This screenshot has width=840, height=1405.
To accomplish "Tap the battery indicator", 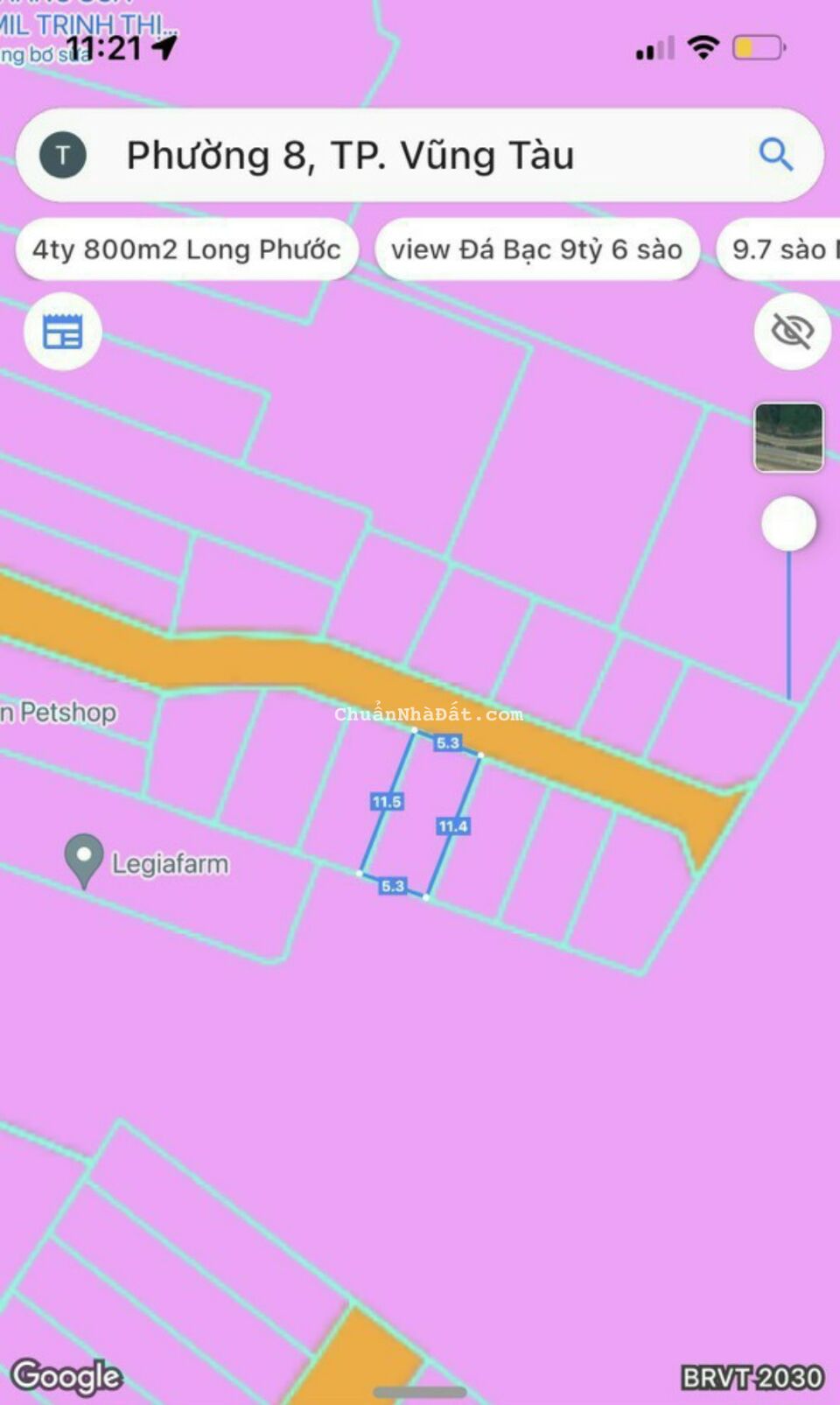I will (x=758, y=49).
